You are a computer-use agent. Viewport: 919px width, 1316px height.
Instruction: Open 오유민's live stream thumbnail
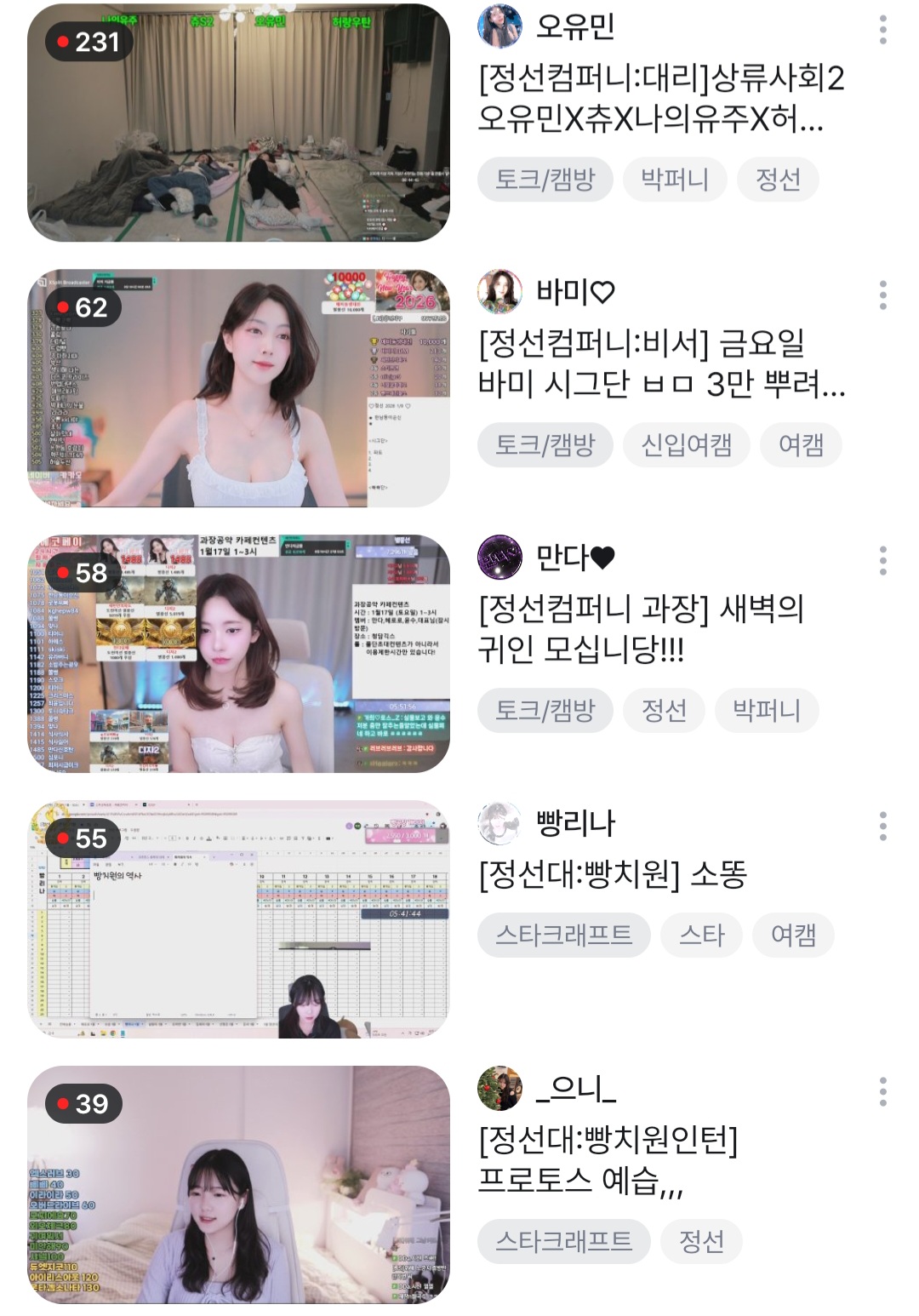pos(238,123)
